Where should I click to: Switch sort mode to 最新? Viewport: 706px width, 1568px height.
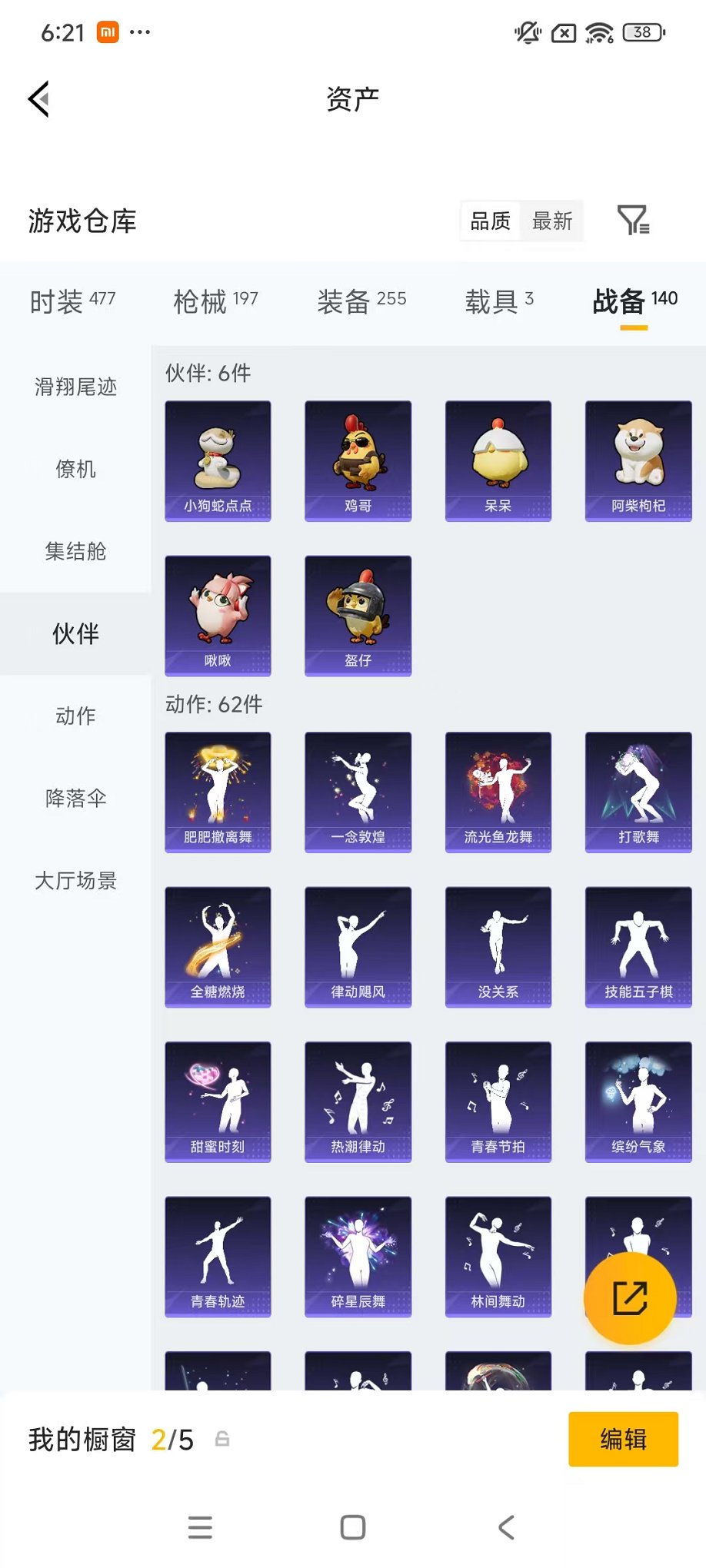552,221
